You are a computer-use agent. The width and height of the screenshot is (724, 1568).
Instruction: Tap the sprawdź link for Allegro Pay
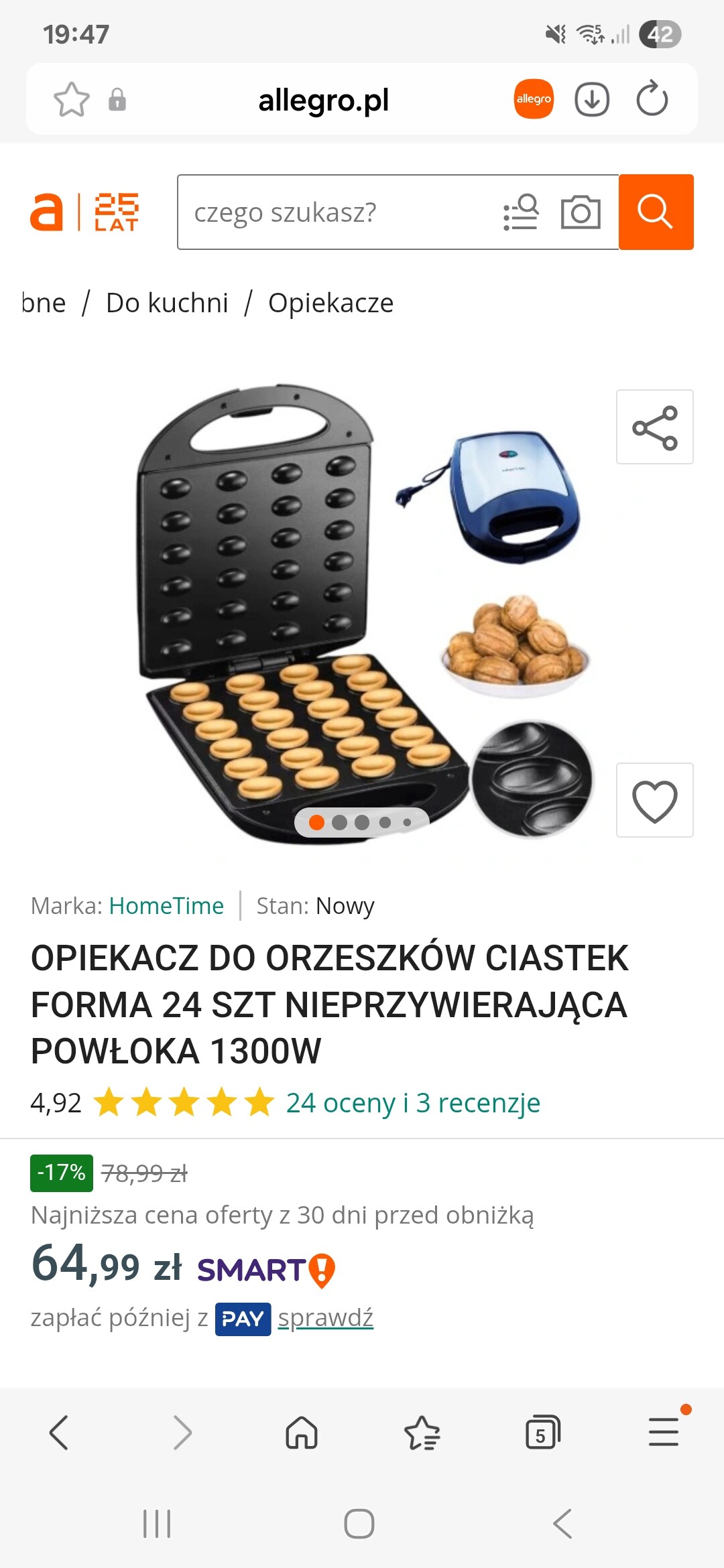(x=325, y=1318)
